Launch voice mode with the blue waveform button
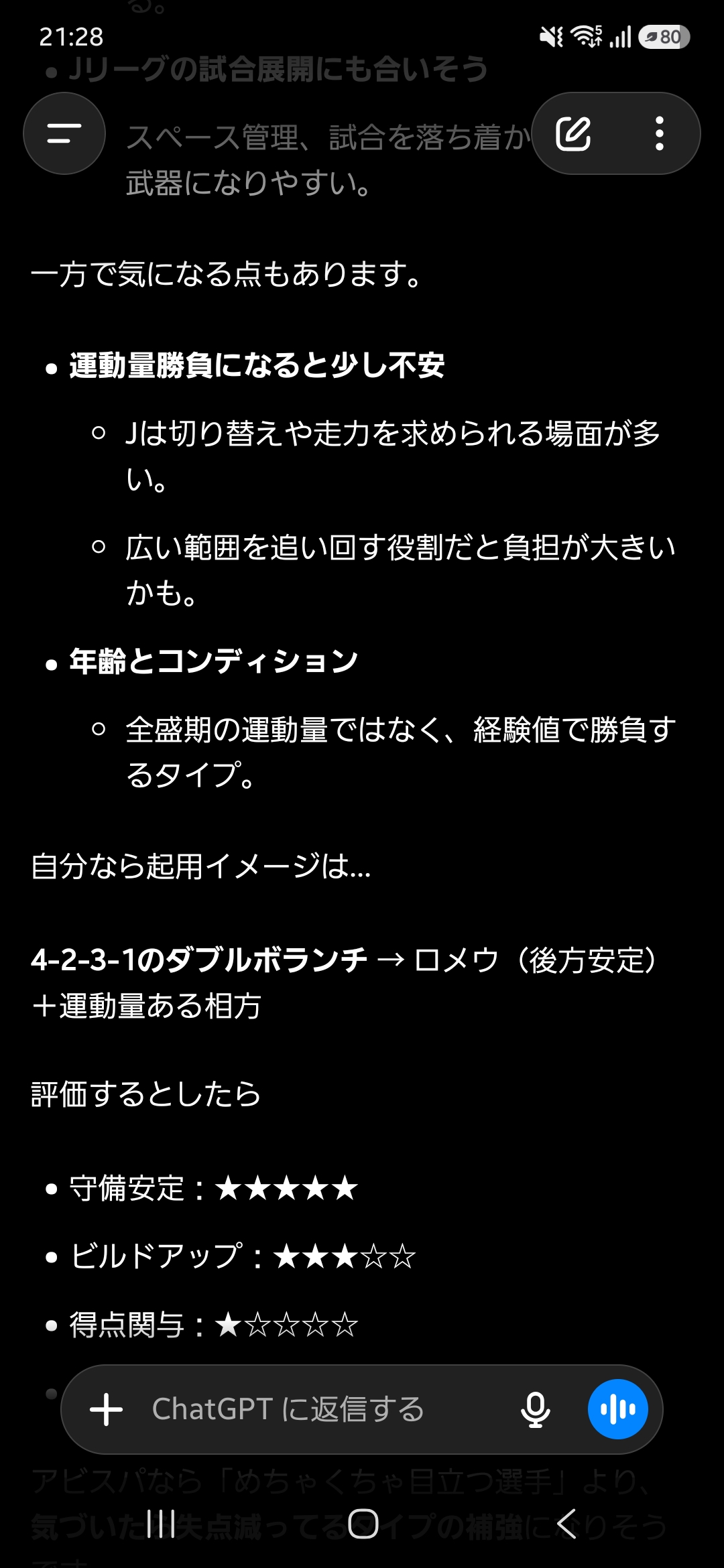The image size is (724, 1568). pos(617,1409)
